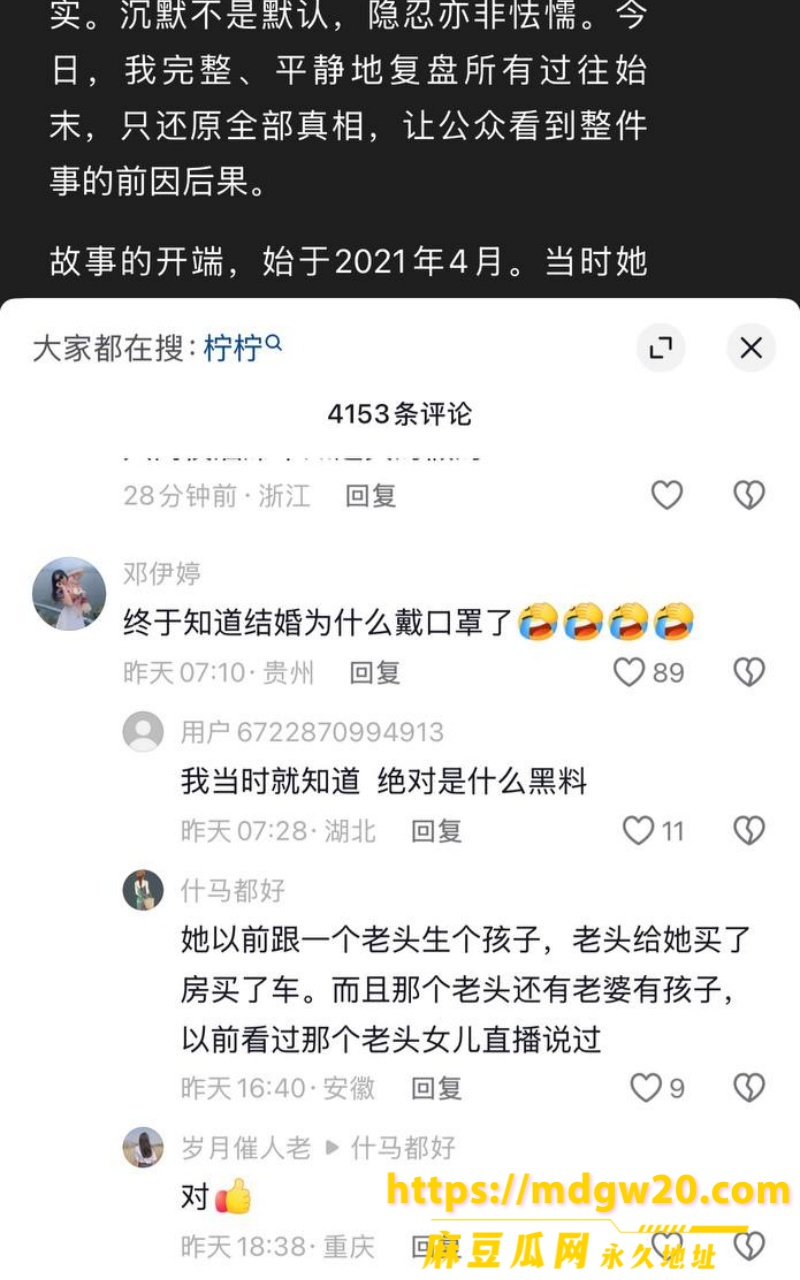
Task: Dislike the 28分钟前 comment from 浙江
Action: point(749,495)
